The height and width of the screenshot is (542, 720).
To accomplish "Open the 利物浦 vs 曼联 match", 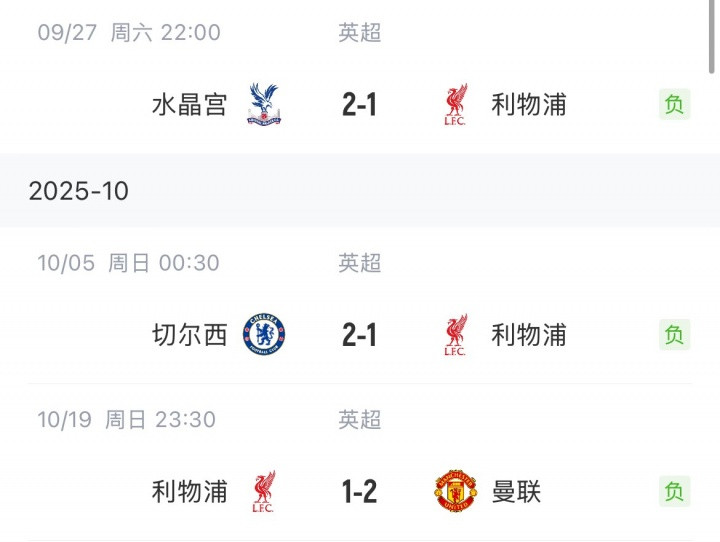I will coord(359,491).
